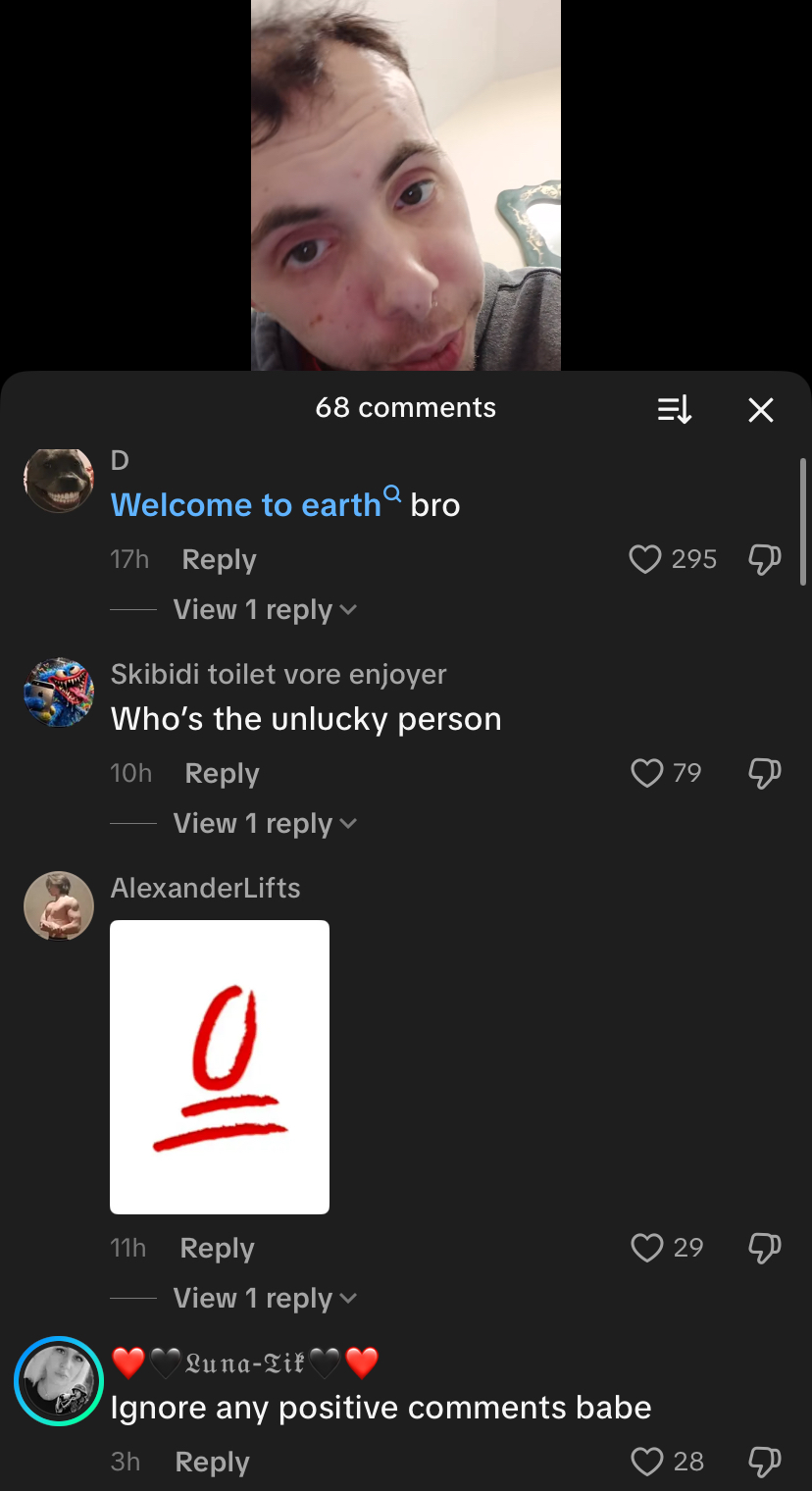Open AlexanderLifts' profile avatar
The height and width of the screenshot is (1491, 812).
[59, 905]
